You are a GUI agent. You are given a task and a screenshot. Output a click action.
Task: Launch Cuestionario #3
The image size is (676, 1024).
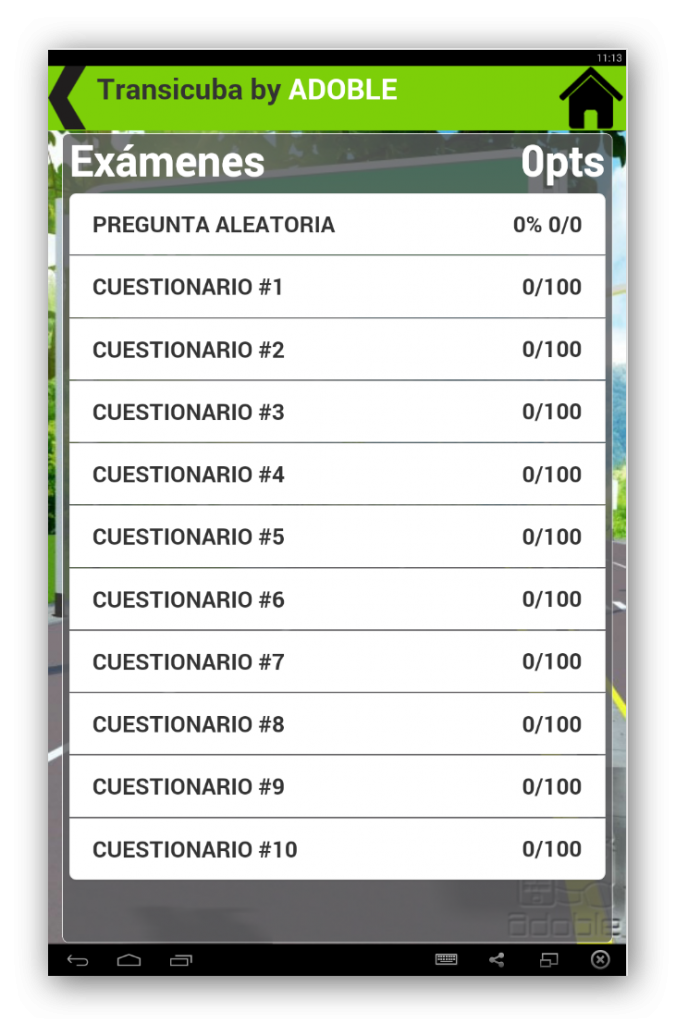coord(337,412)
